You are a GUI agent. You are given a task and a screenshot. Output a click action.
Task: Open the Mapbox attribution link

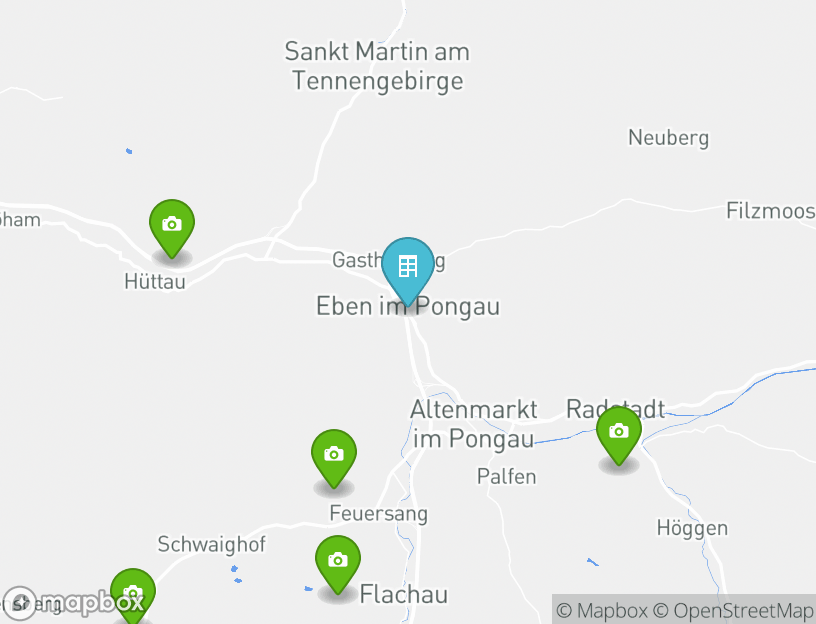click(601, 610)
